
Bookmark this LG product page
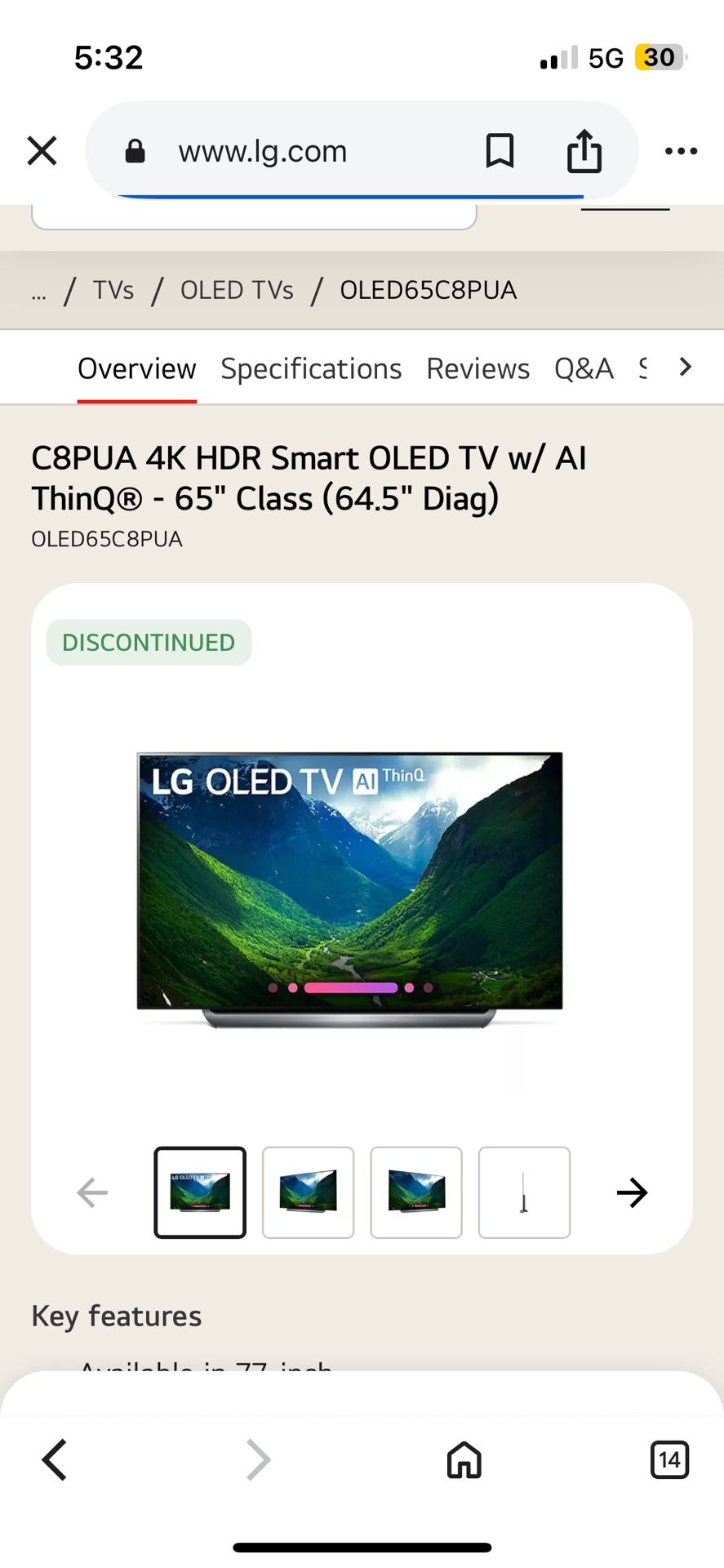click(x=500, y=150)
